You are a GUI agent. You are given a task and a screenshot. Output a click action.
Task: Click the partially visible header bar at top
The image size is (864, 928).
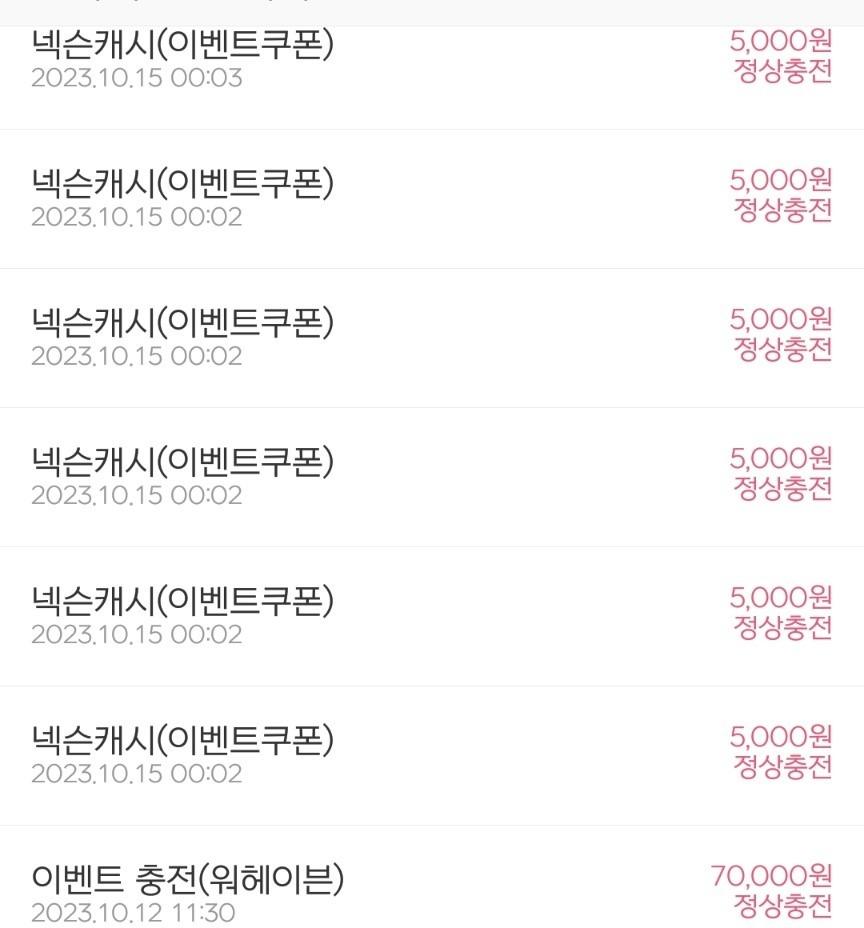432,5
